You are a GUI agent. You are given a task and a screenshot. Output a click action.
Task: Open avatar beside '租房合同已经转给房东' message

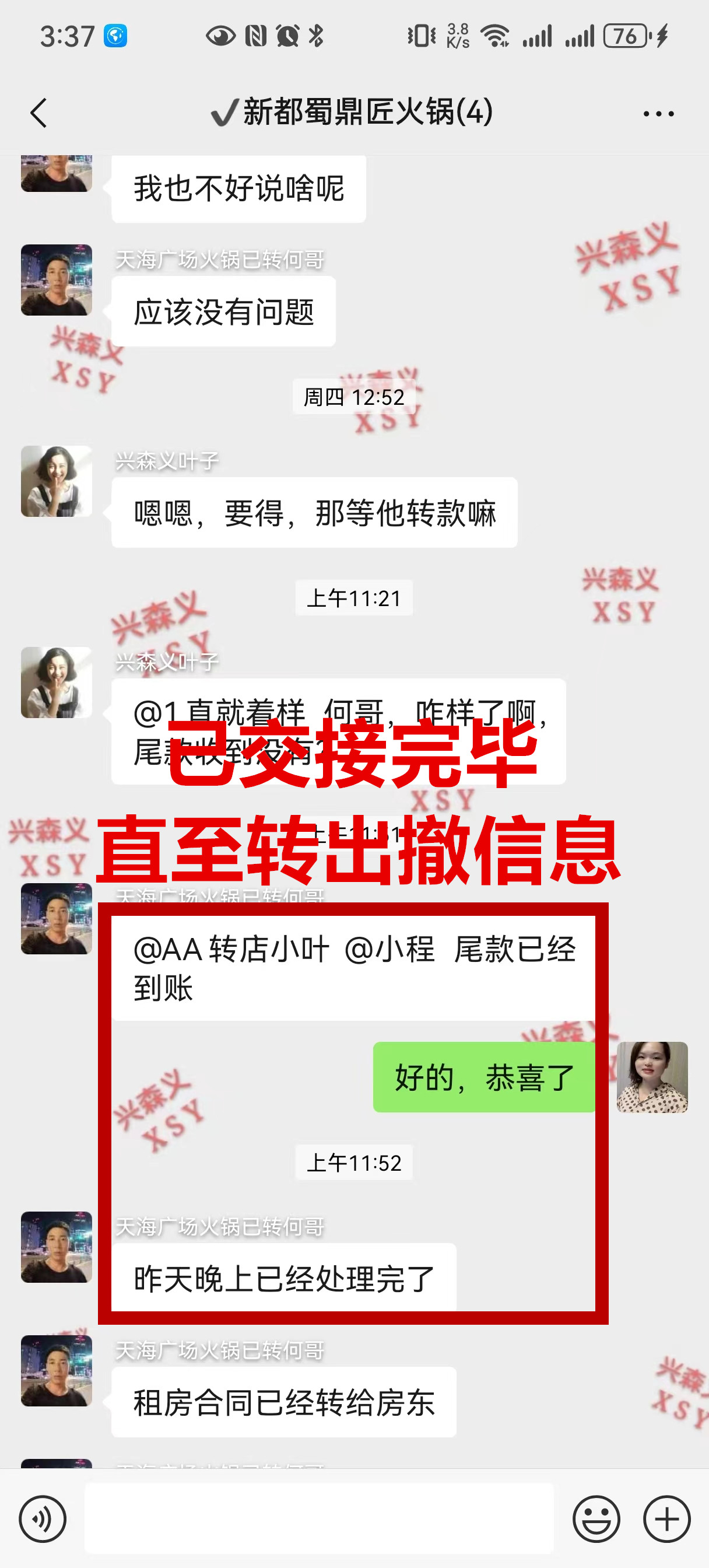point(57,1371)
